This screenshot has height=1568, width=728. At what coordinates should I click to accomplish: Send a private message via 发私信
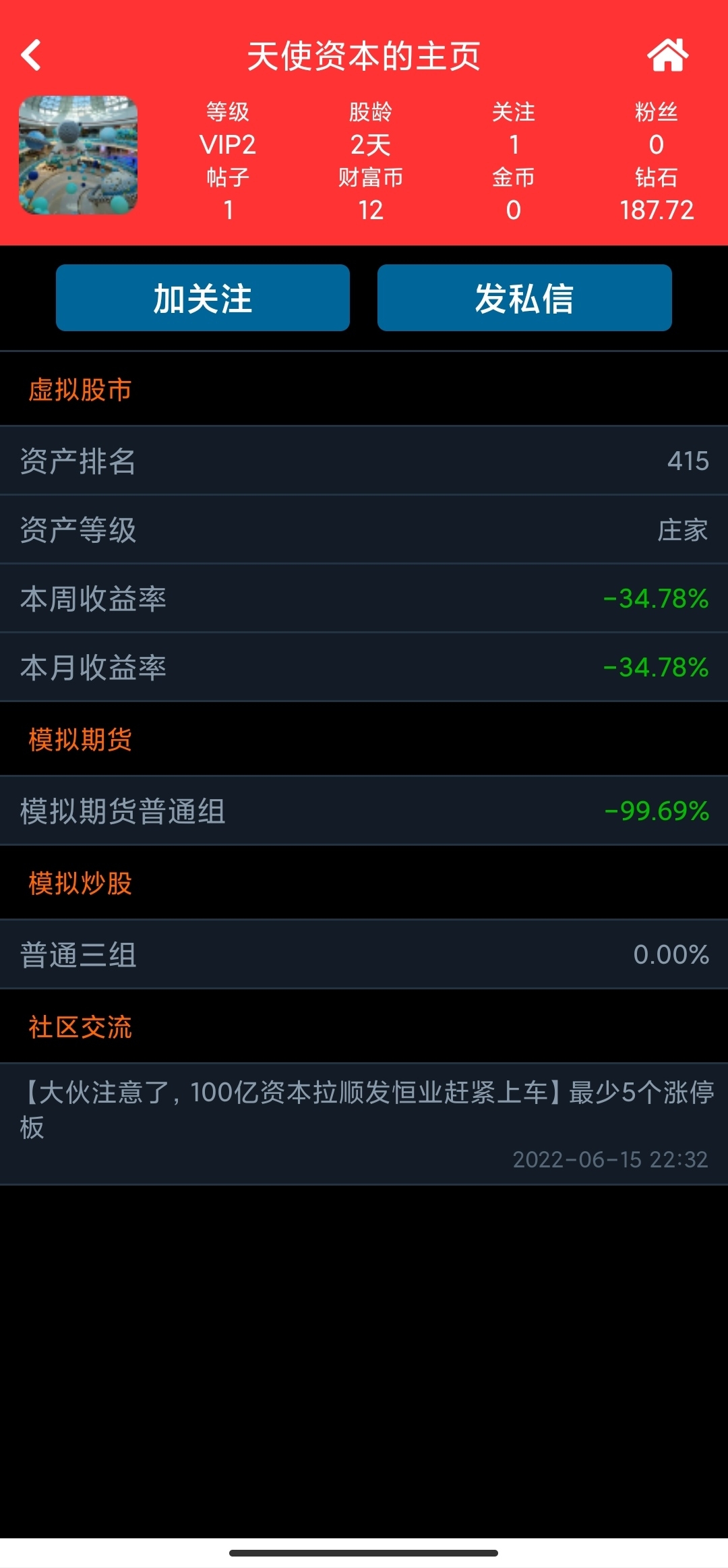tap(524, 298)
